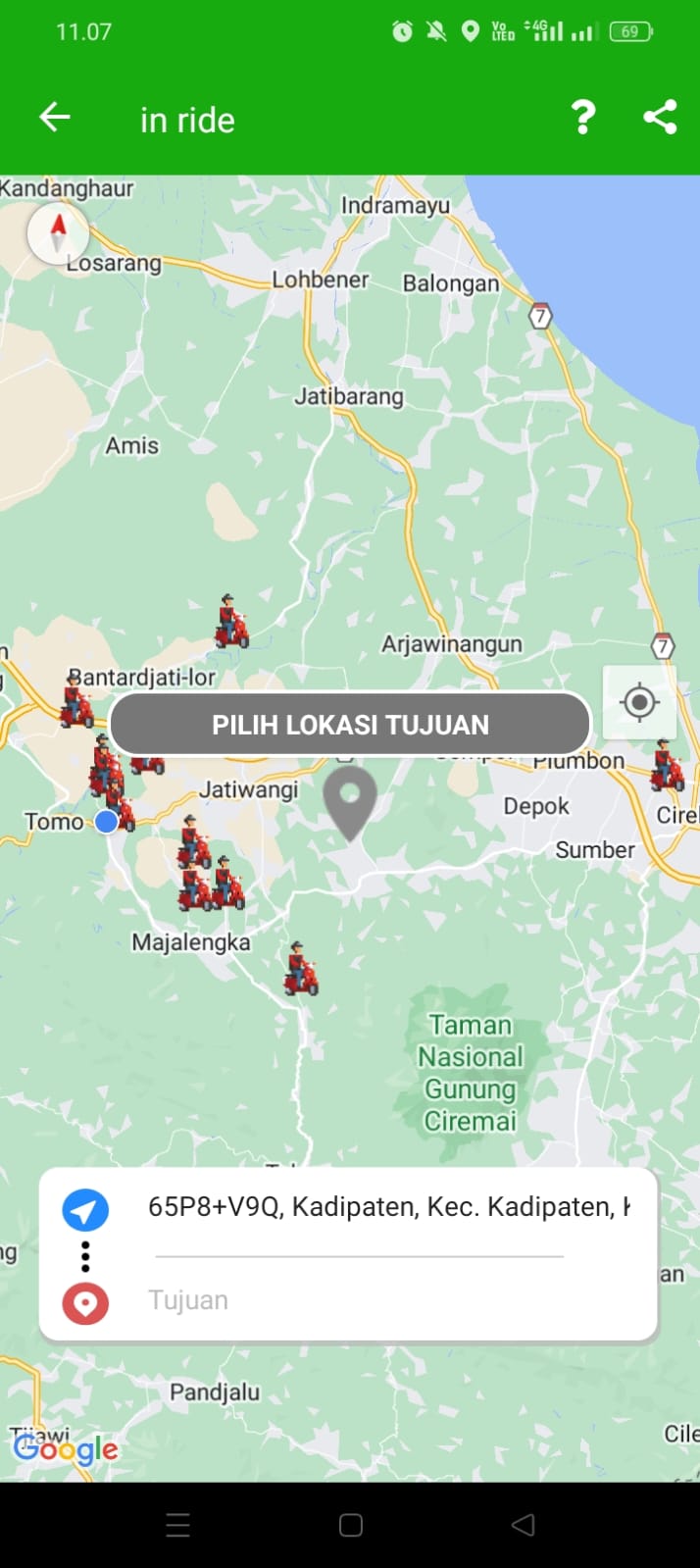The height and width of the screenshot is (1568, 700).
Task: Go back using the top arrow
Action: point(55,118)
